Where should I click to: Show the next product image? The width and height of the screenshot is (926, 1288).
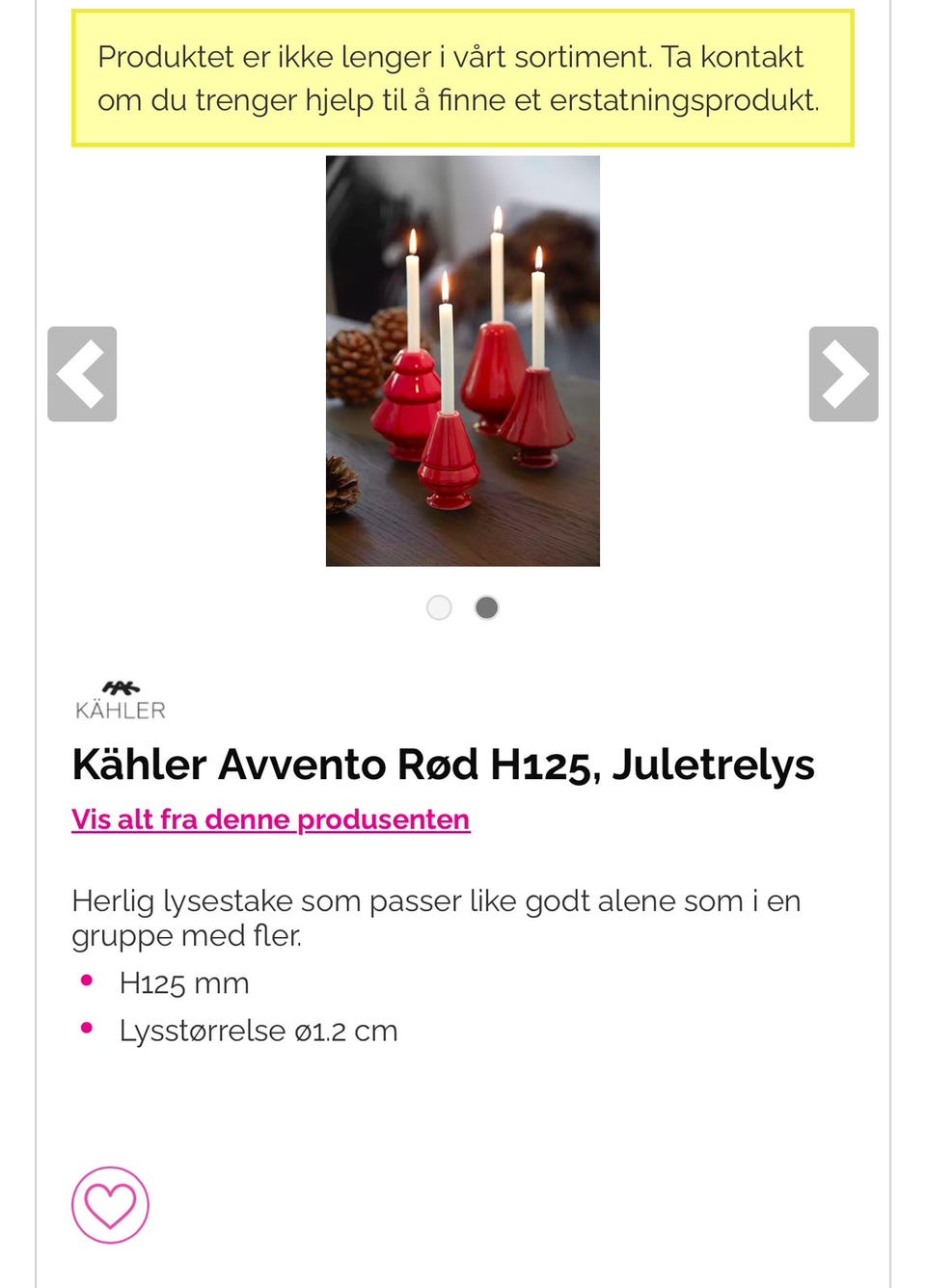844,374
